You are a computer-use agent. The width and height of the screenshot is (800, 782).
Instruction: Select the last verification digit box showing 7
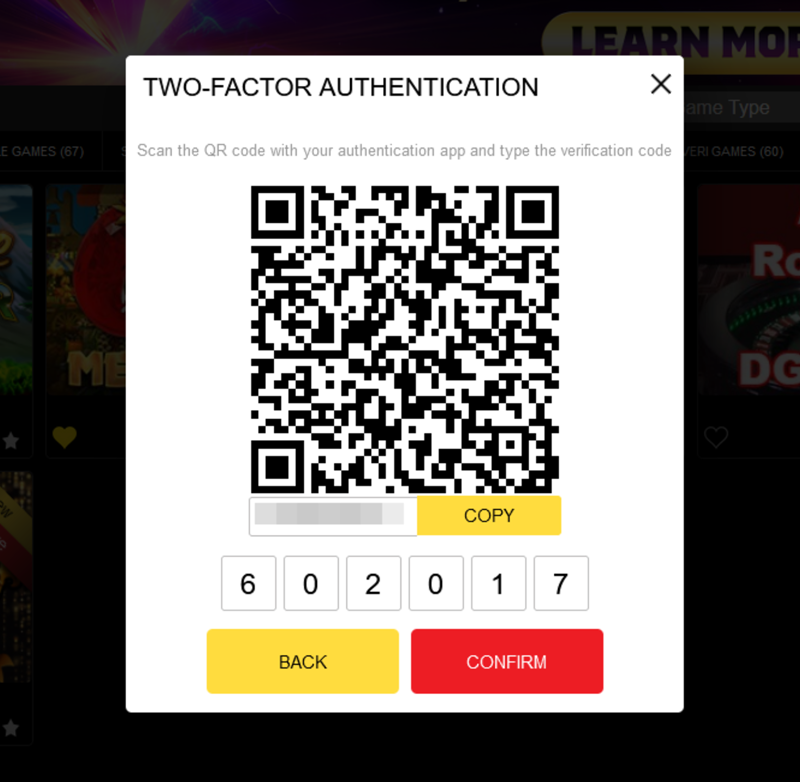(x=561, y=583)
